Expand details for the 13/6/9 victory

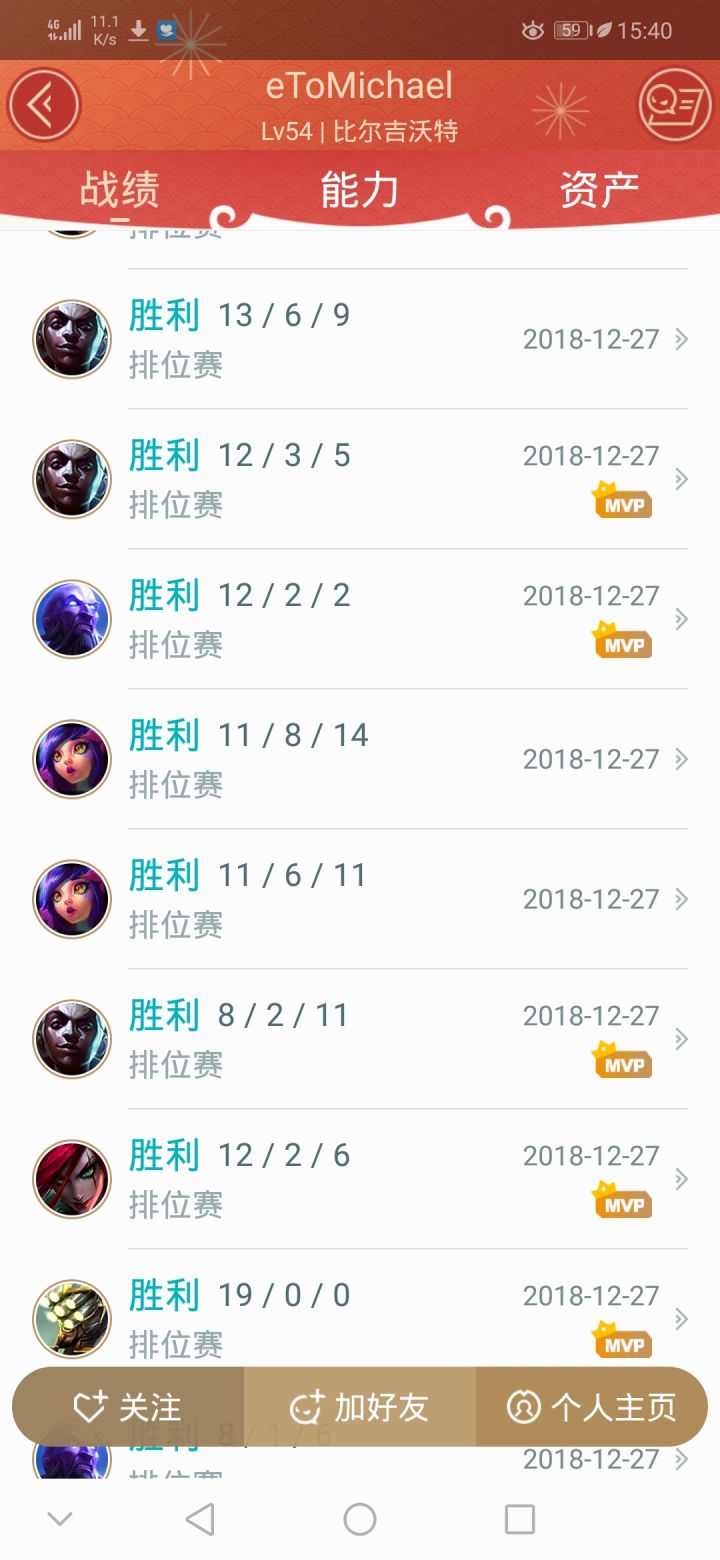pyautogui.click(x=681, y=340)
